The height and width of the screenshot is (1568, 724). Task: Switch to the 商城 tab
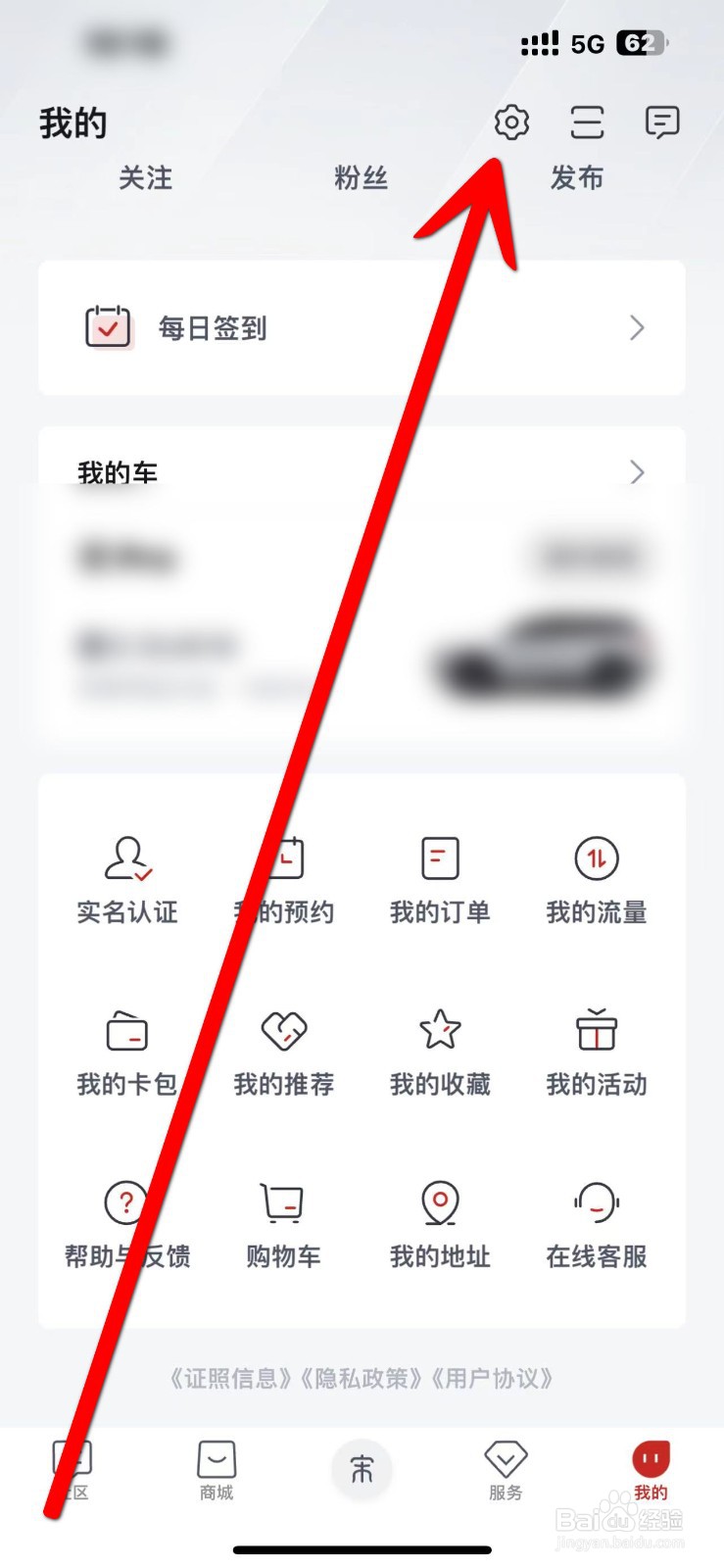(217, 1470)
